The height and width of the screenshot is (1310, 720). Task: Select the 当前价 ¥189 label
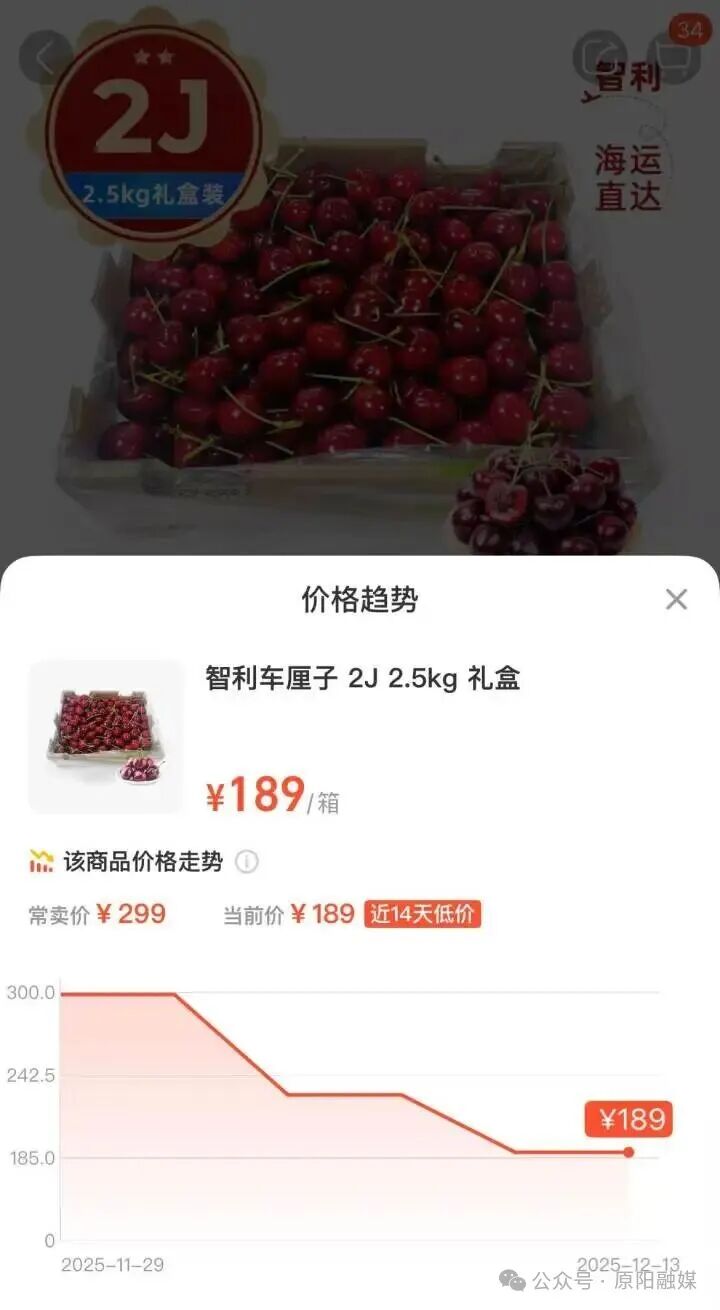pyautogui.click(x=286, y=913)
